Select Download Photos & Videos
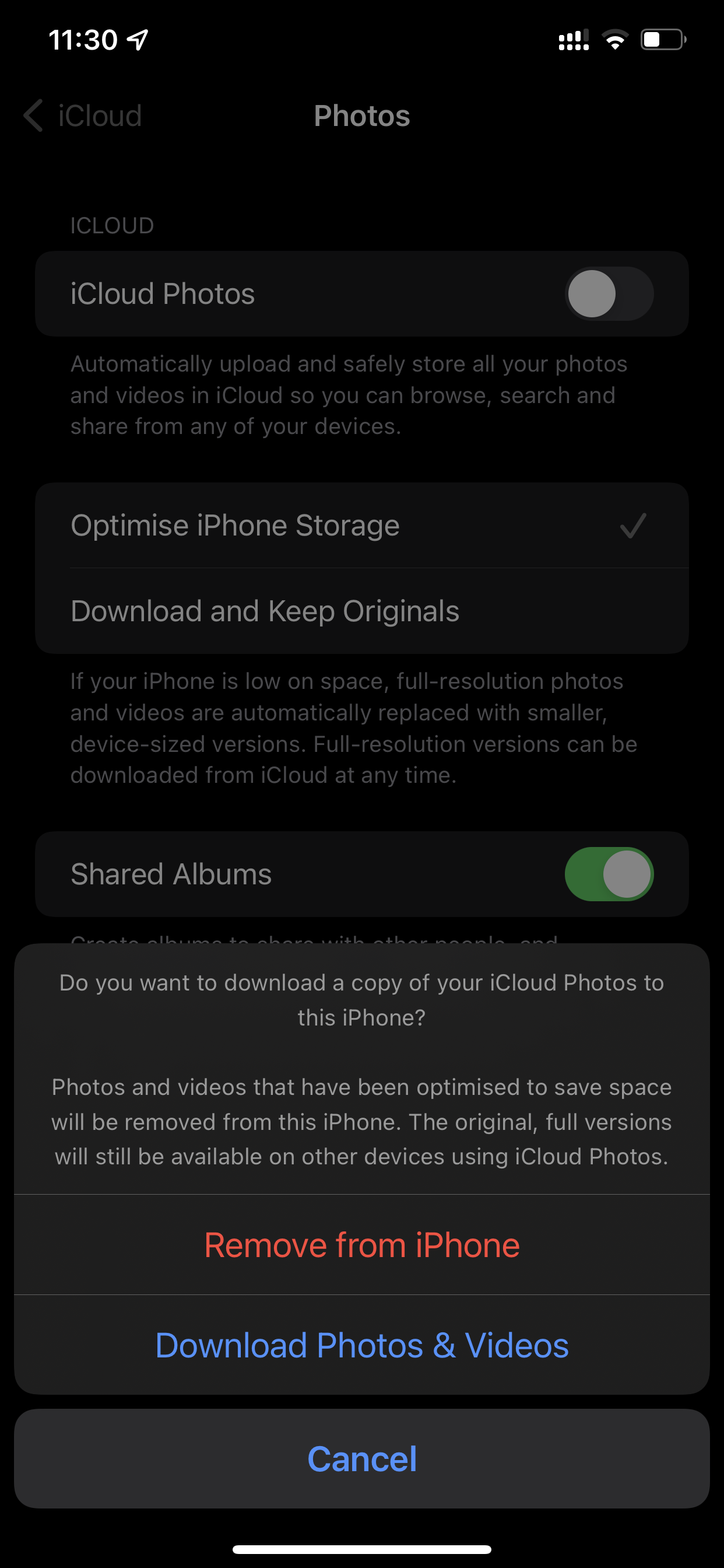Image resolution: width=724 pixels, height=1568 pixels. [x=362, y=1345]
